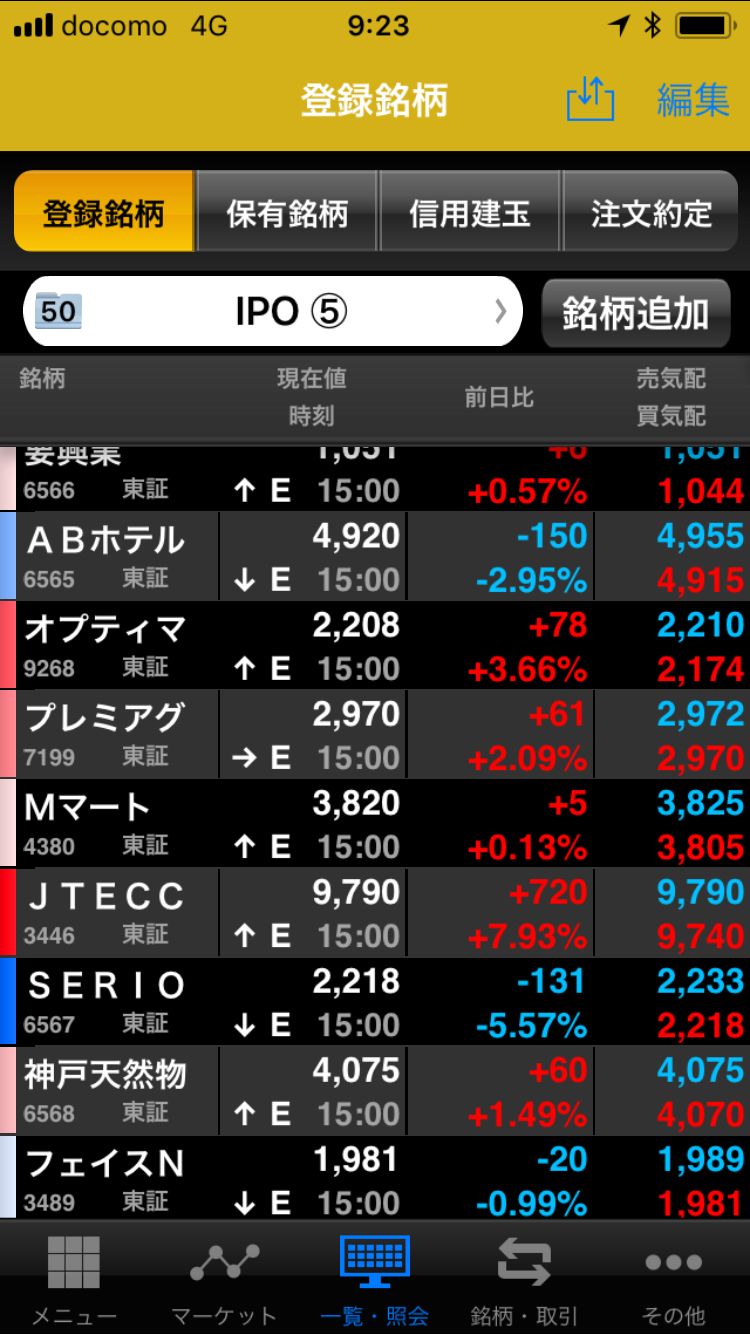The height and width of the screenshot is (1334, 750).
Task: Select the 登録銘柄 tab
Action: [104, 212]
